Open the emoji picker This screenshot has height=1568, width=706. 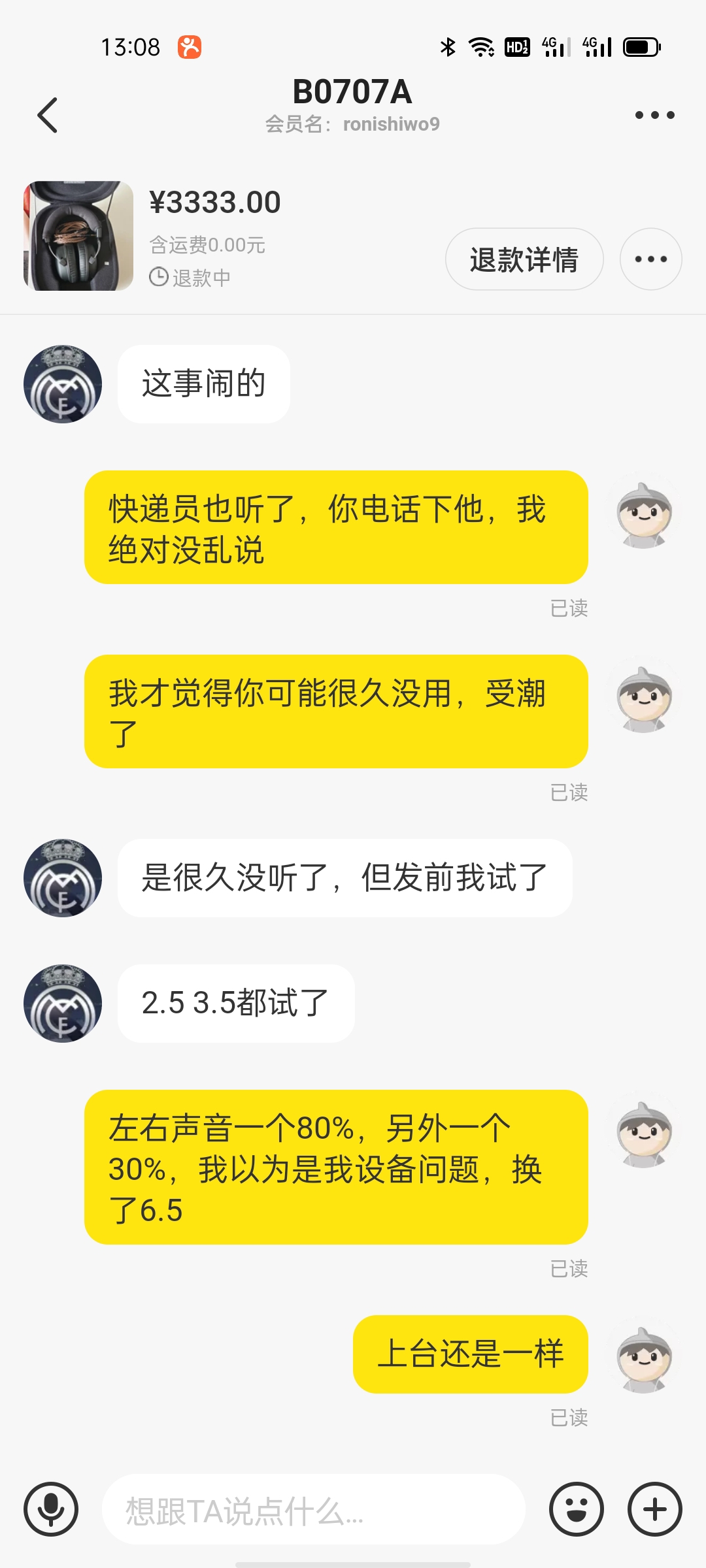pyautogui.click(x=576, y=1509)
